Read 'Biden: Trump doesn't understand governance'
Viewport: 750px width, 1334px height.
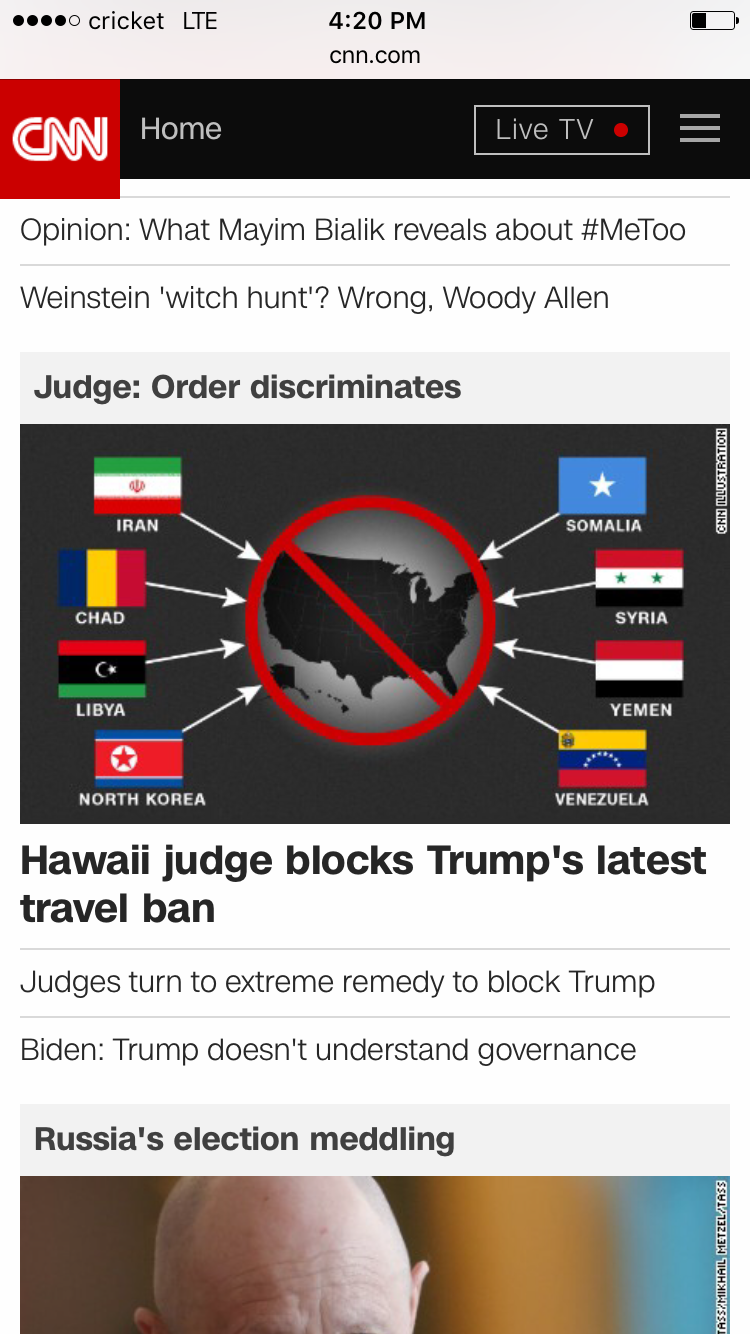pos(328,1050)
